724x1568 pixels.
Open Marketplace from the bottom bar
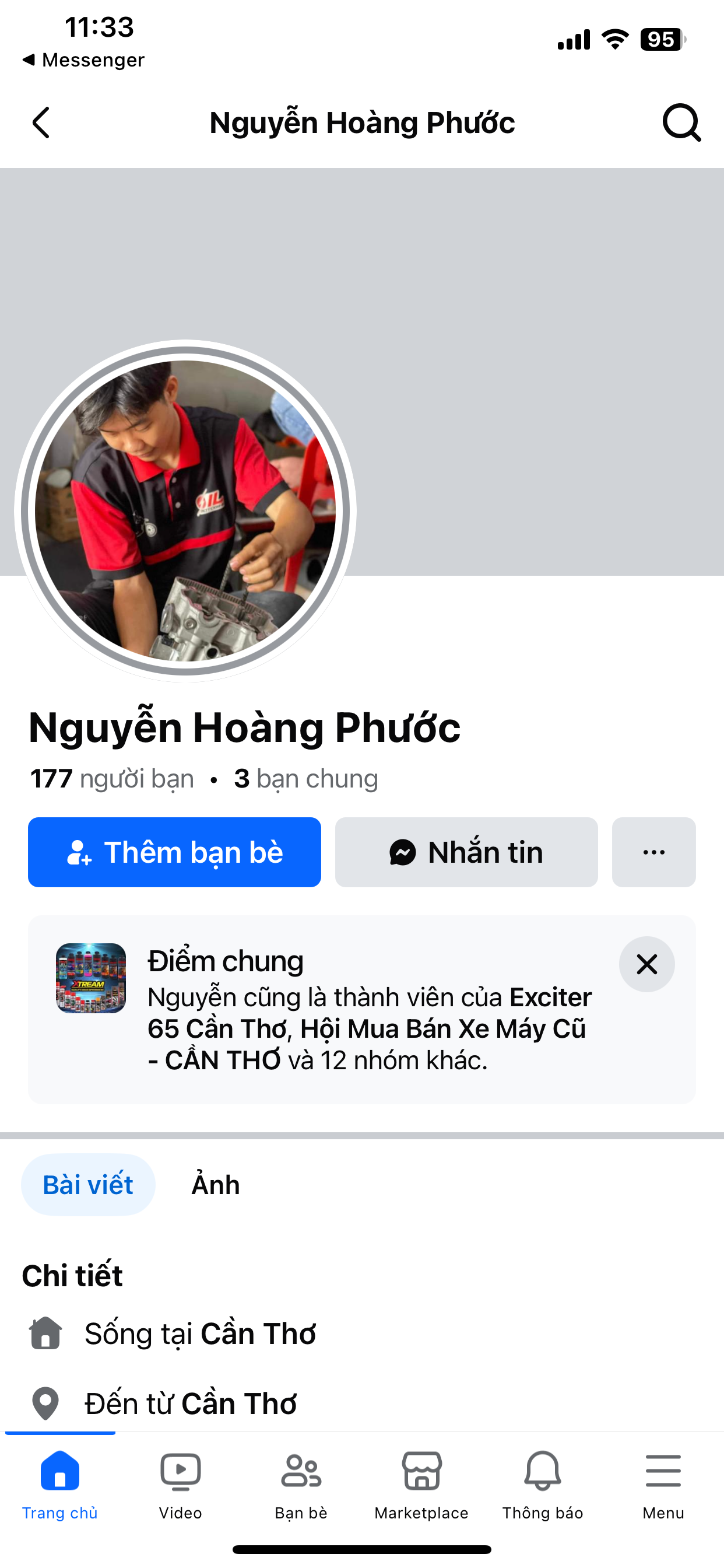[x=421, y=1484]
